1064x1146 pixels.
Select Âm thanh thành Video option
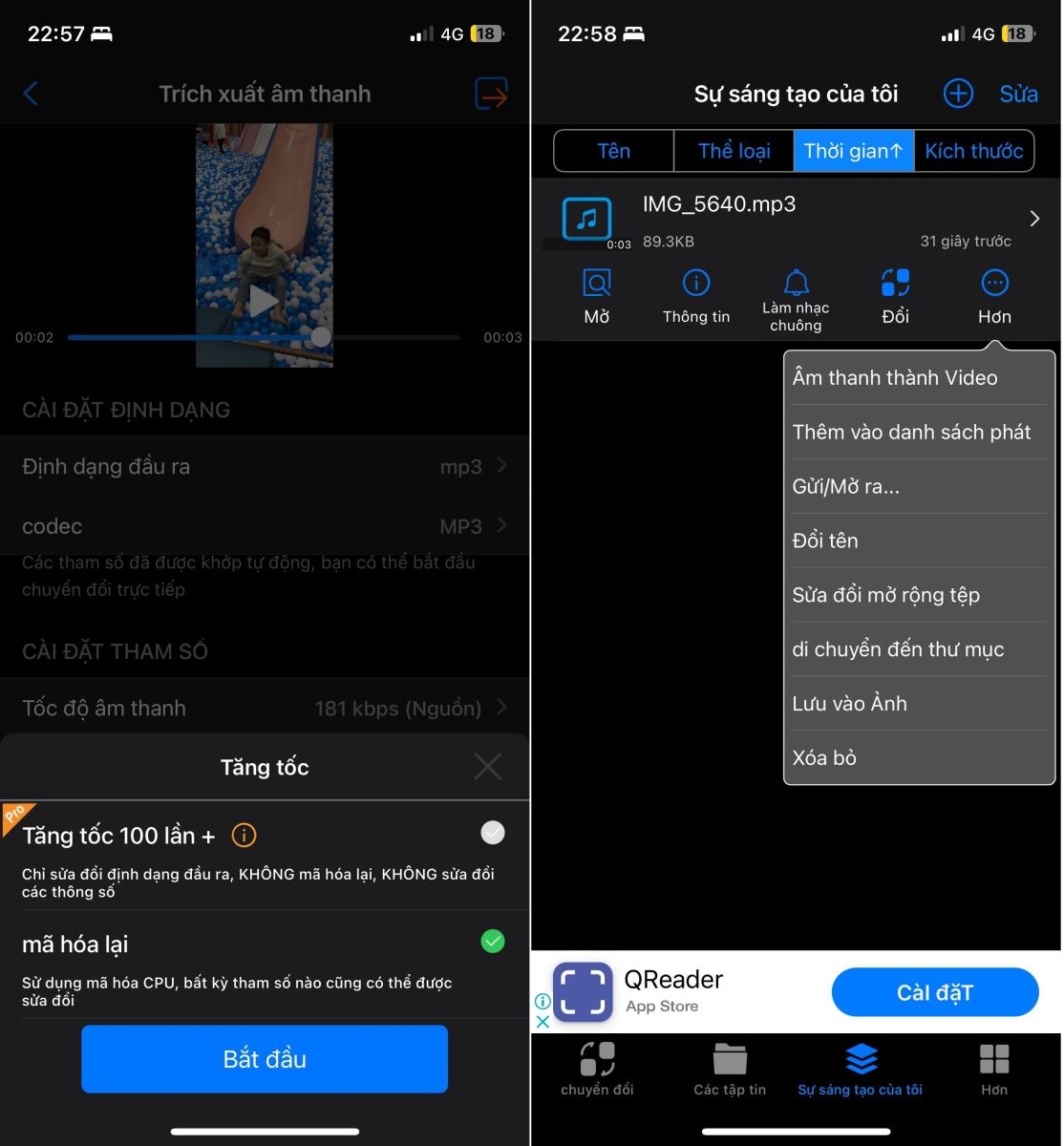(894, 378)
